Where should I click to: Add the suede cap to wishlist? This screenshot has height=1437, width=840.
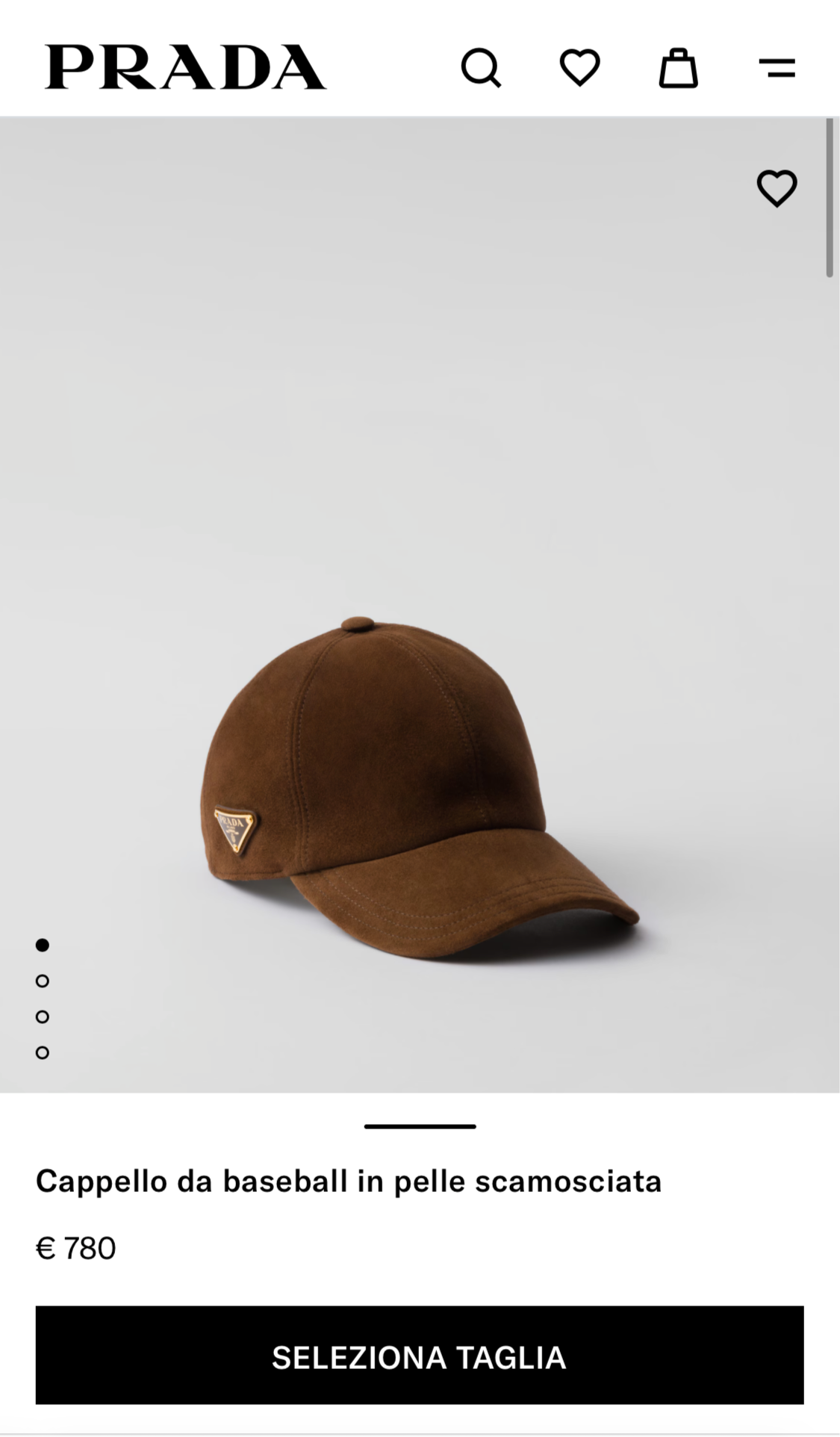click(x=777, y=188)
